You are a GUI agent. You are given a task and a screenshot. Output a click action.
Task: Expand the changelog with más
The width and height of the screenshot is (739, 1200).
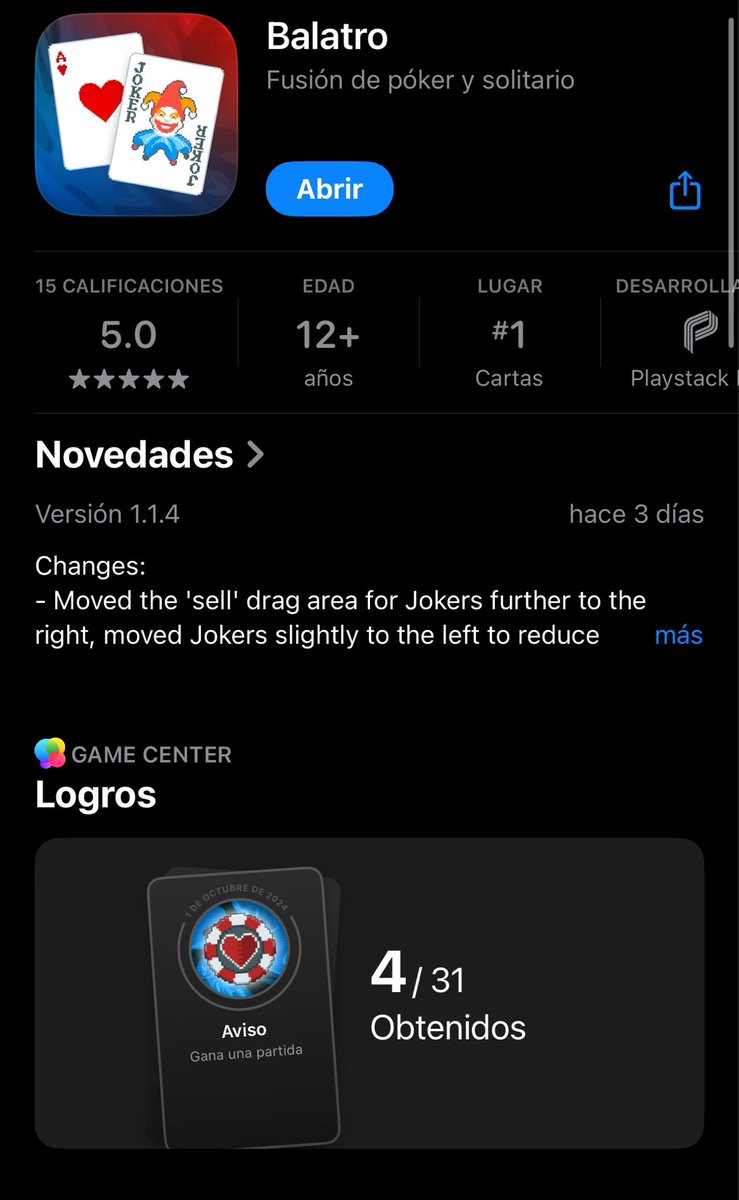point(678,635)
